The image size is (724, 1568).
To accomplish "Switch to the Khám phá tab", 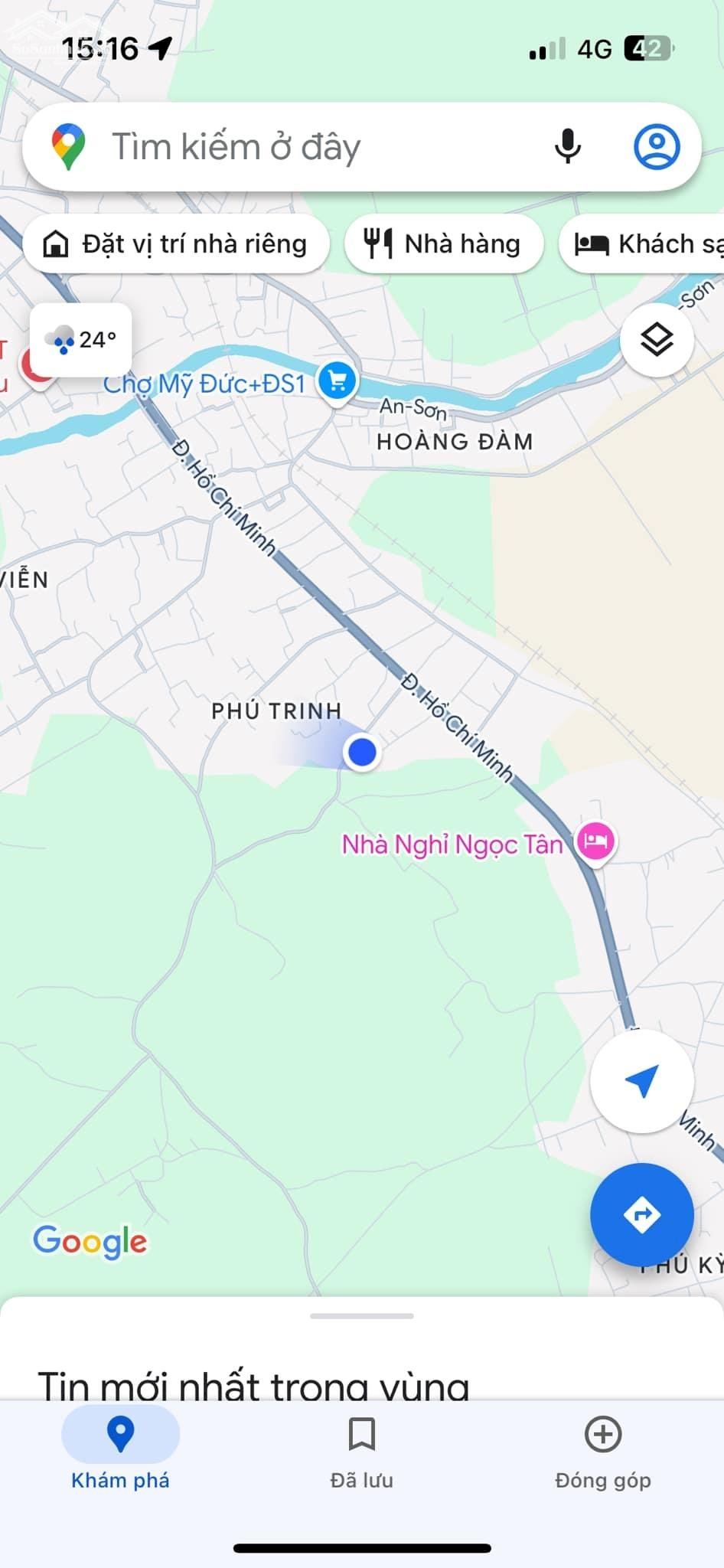I will click(120, 1452).
